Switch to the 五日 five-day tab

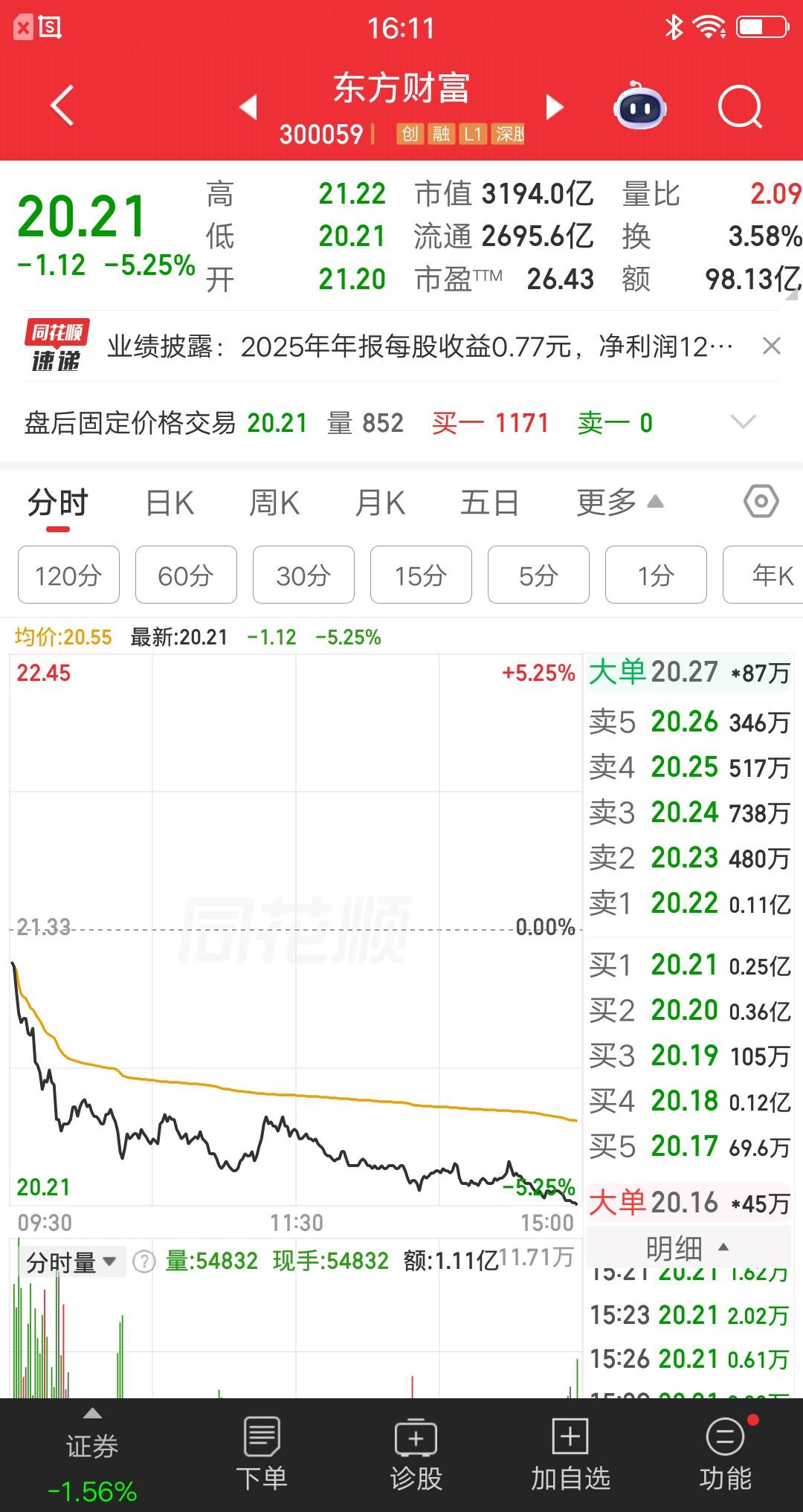pyautogui.click(x=489, y=503)
